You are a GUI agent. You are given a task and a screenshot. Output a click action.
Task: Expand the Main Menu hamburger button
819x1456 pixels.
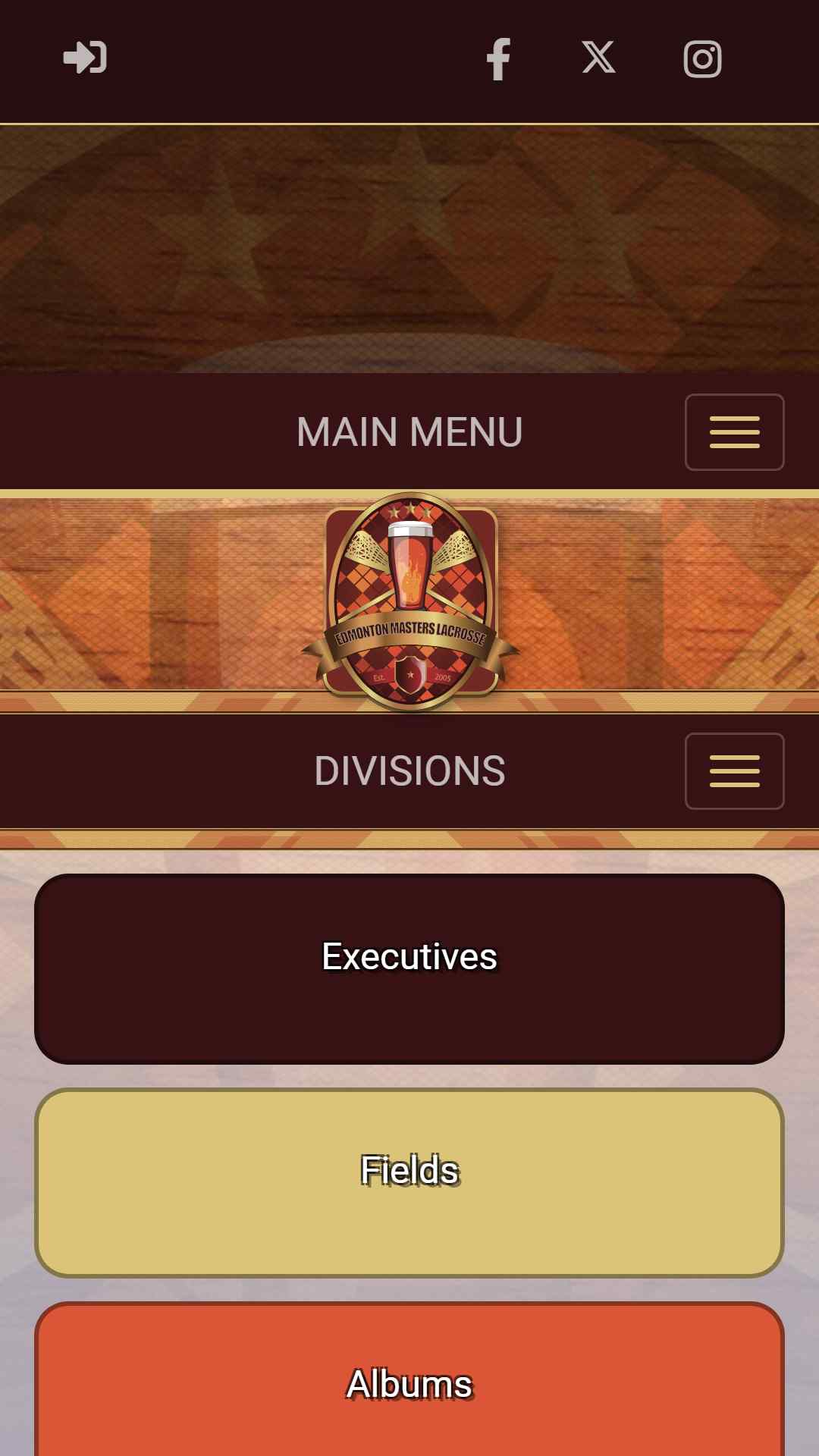click(x=734, y=432)
